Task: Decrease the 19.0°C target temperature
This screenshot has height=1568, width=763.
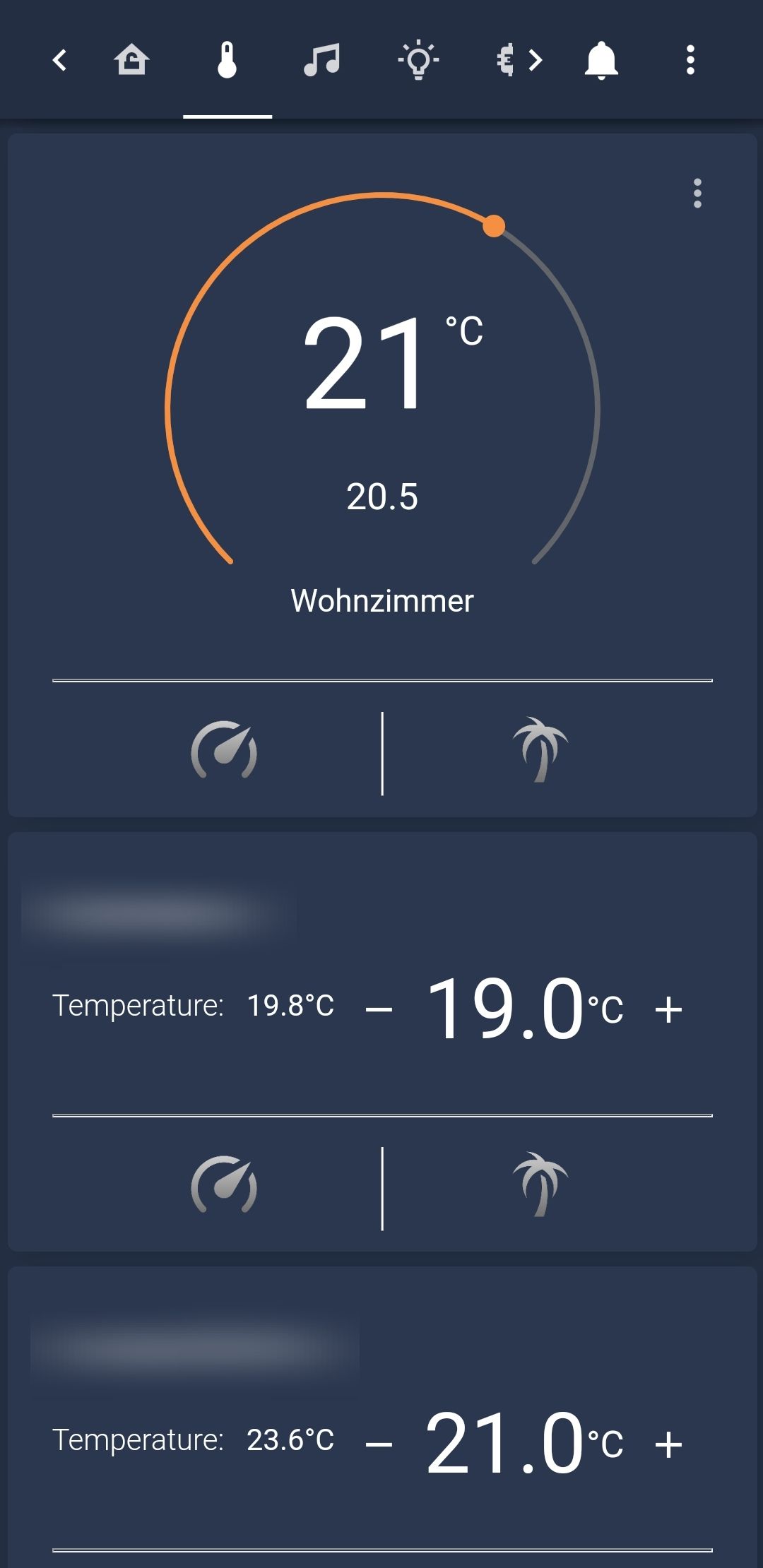Action: click(x=379, y=1009)
